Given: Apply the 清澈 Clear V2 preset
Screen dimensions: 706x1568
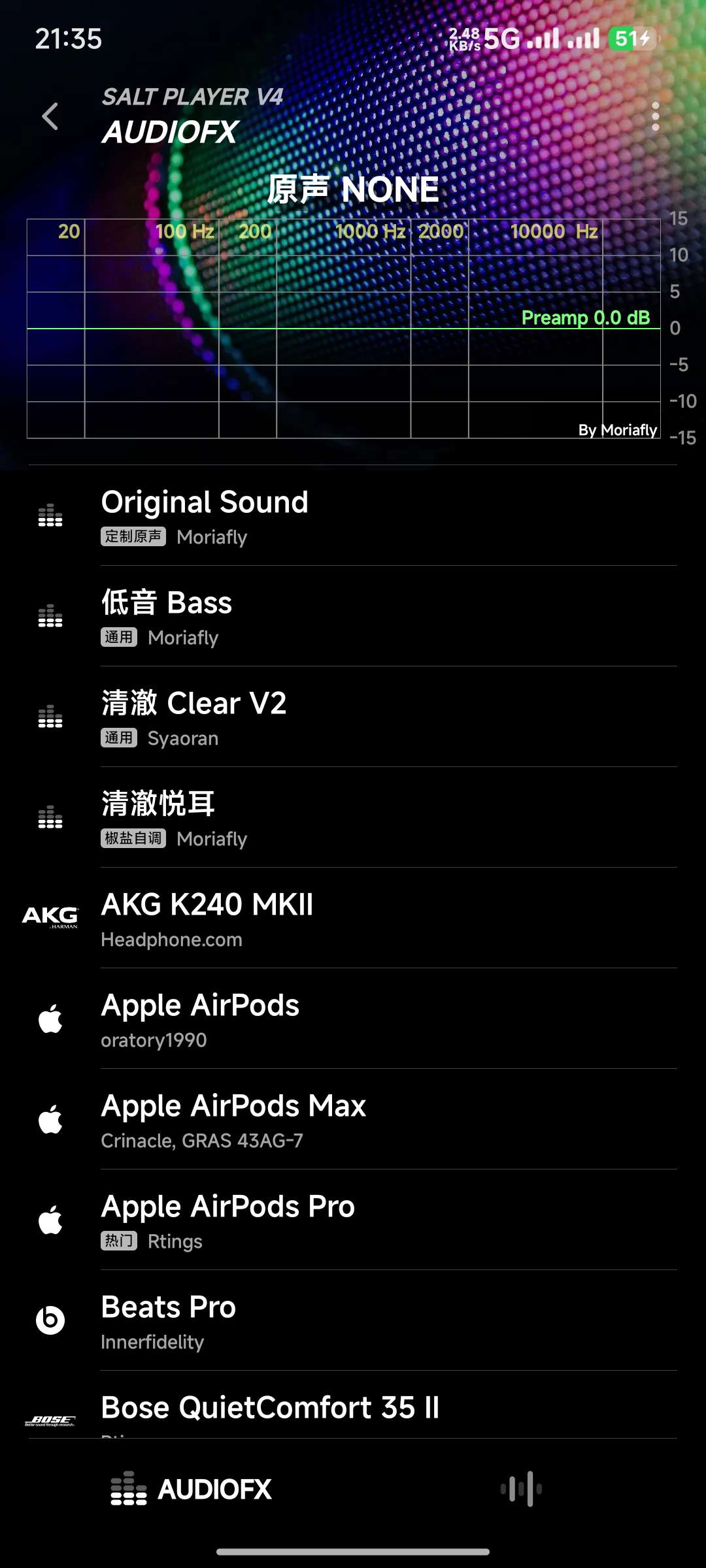Looking at the screenshot, I should [353, 717].
